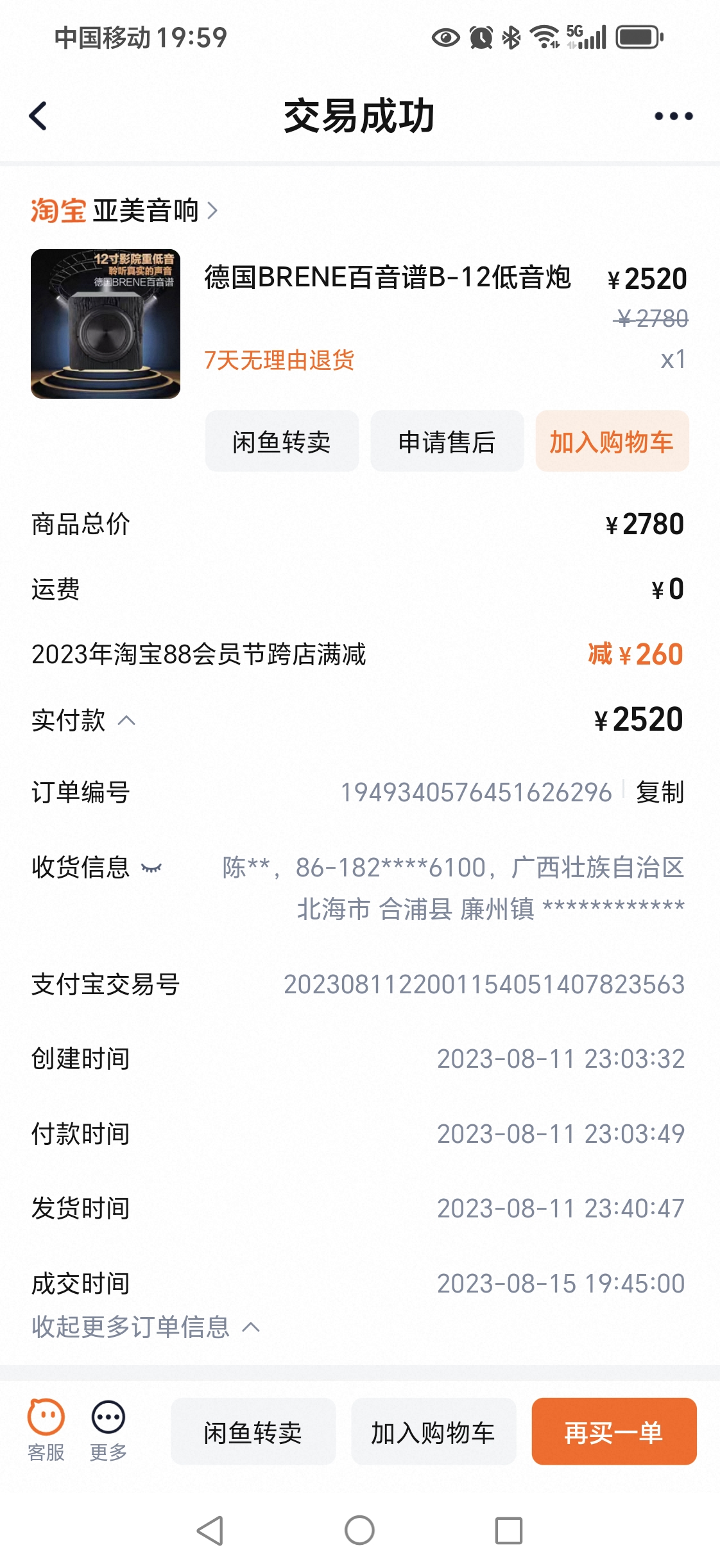
Task: Open the BRENE B-12 subwoofer product
Action: [388, 277]
